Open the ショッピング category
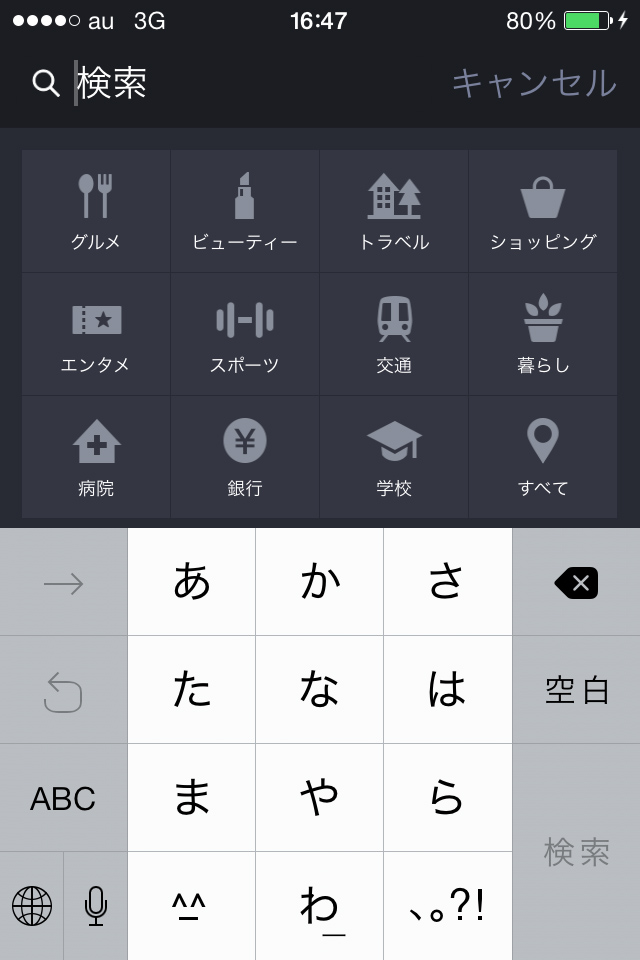Viewport: 640px width, 960px height. (543, 211)
